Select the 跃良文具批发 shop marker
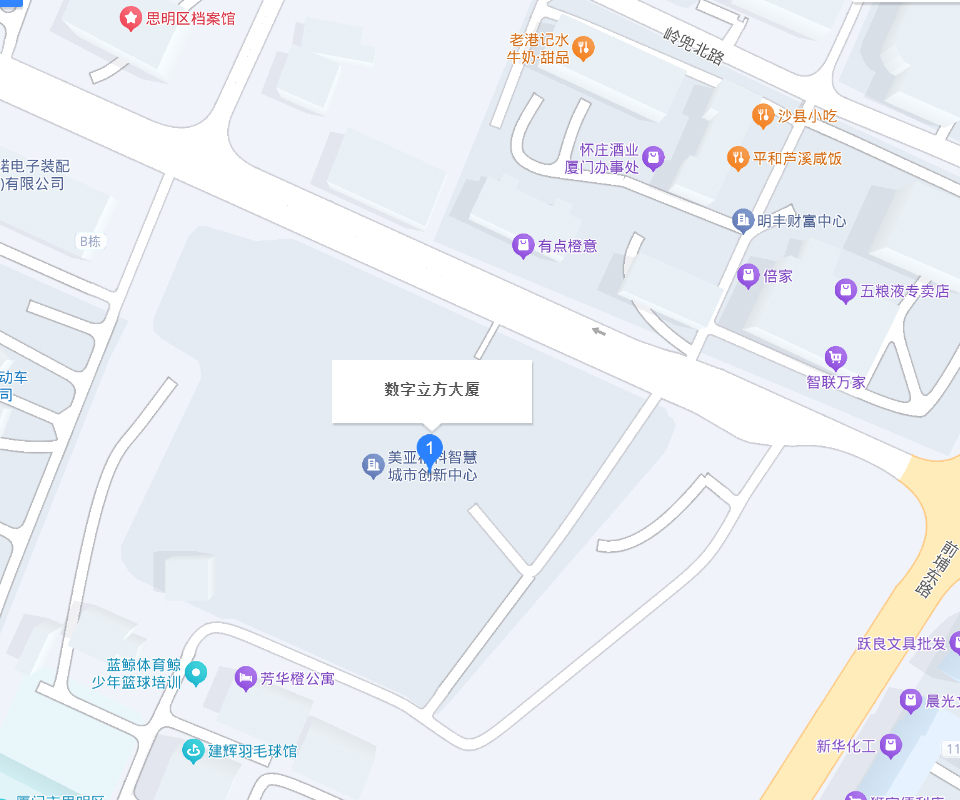Viewport: 960px width, 800px height. point(955,643)
